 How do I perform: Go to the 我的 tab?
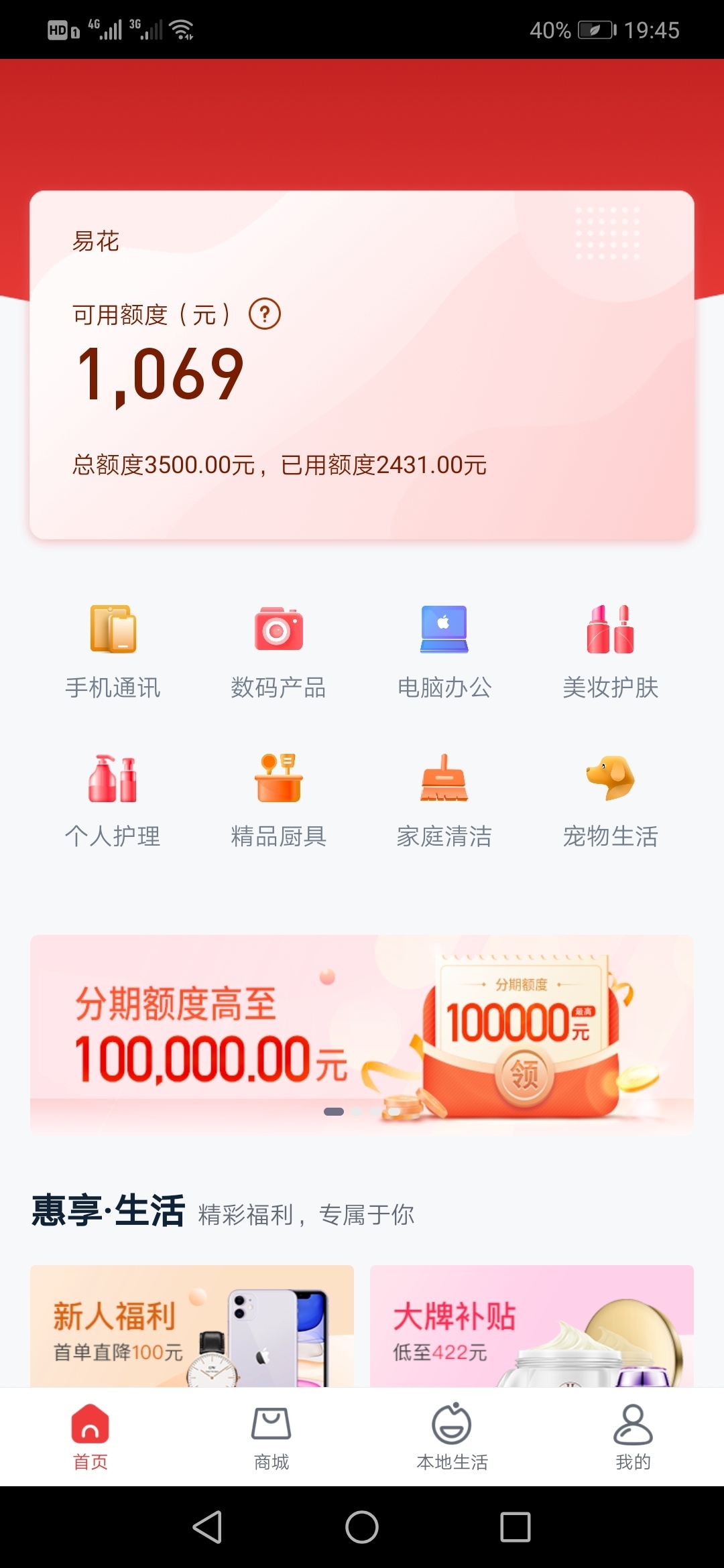coord(633,1437)
